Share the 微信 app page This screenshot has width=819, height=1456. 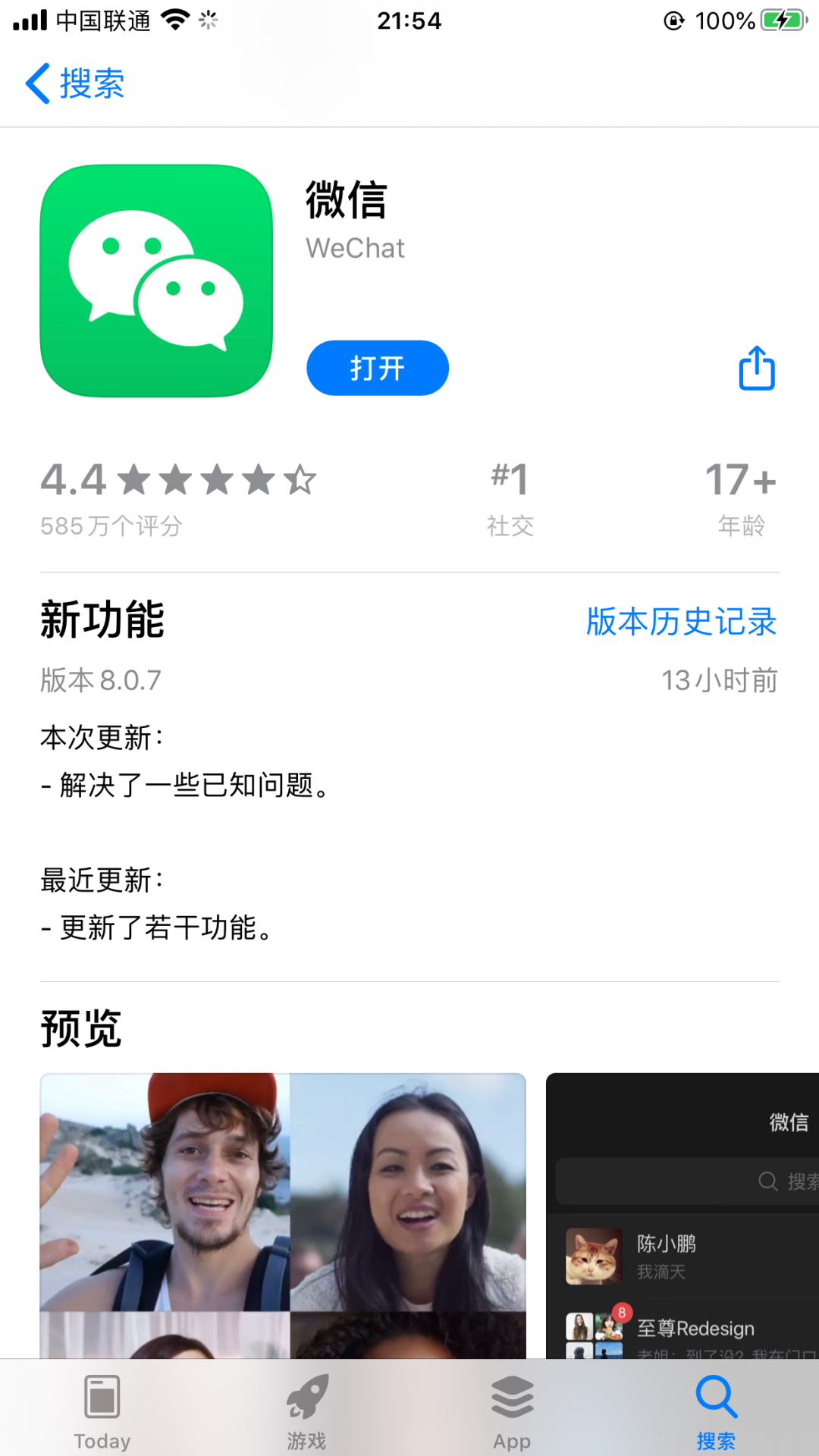(x=757, y=368)
